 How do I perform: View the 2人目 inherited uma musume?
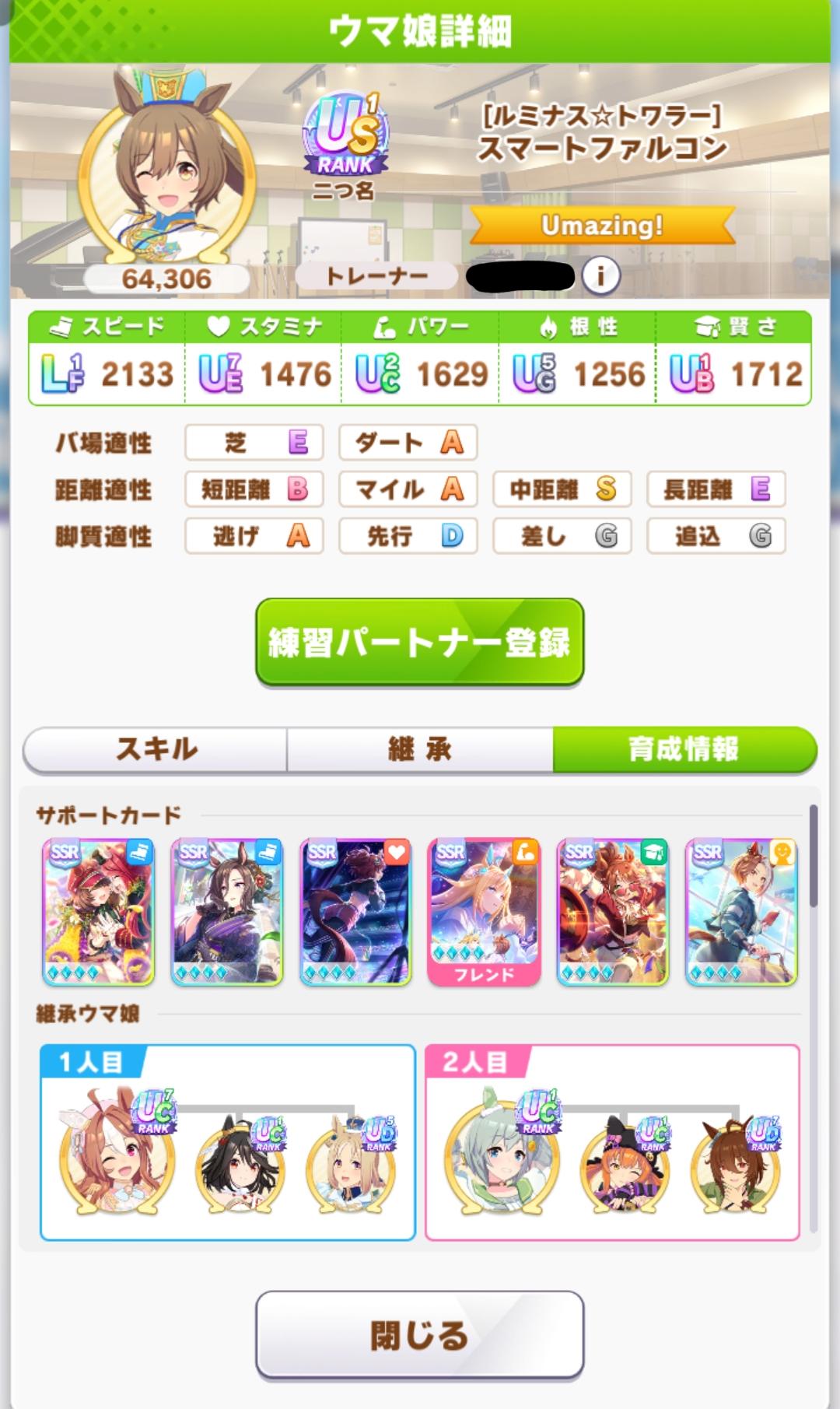pyautogui.click(x=502, y=1151)
